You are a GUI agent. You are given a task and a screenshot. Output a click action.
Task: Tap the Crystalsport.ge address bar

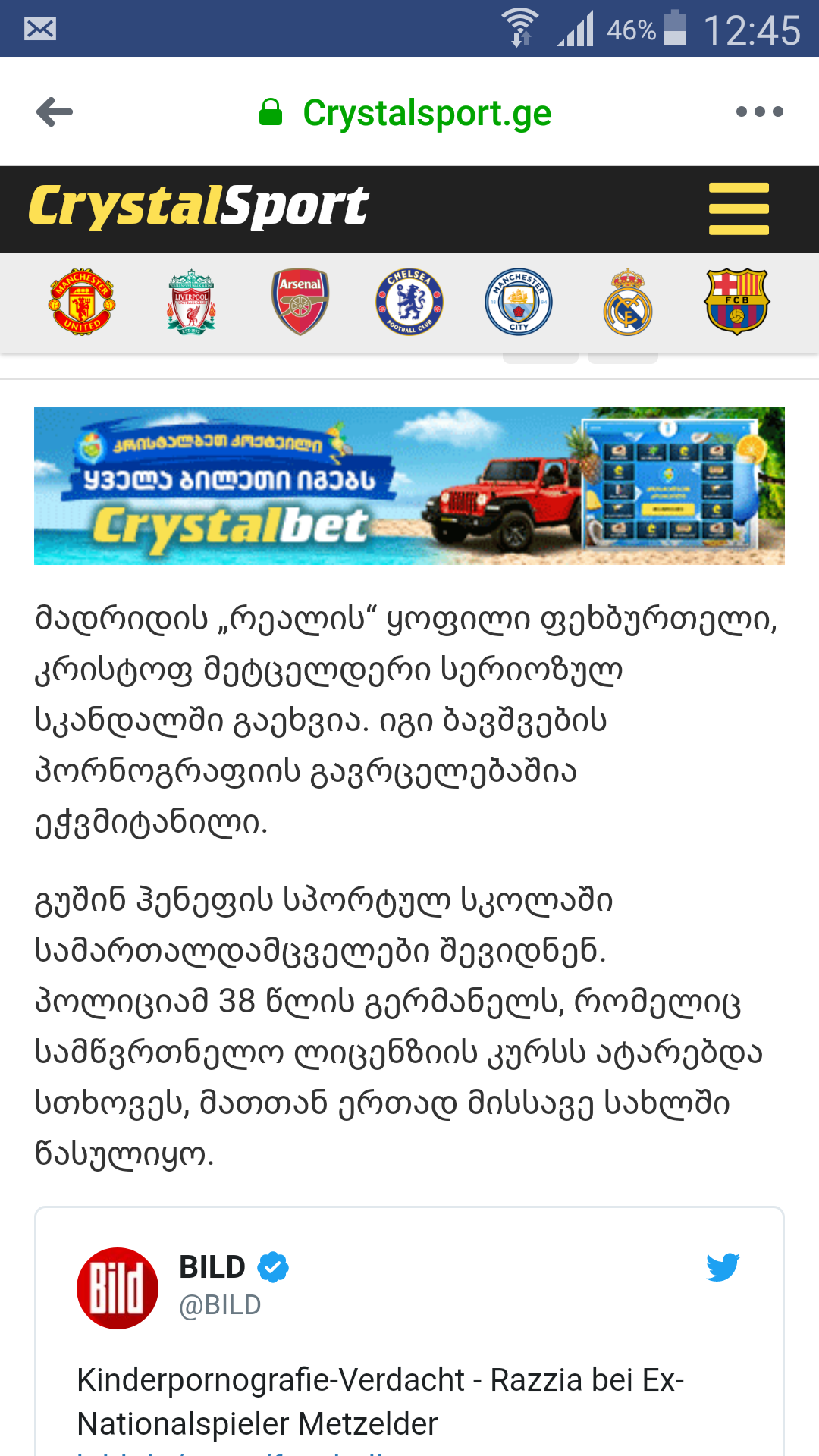point(427,111)
